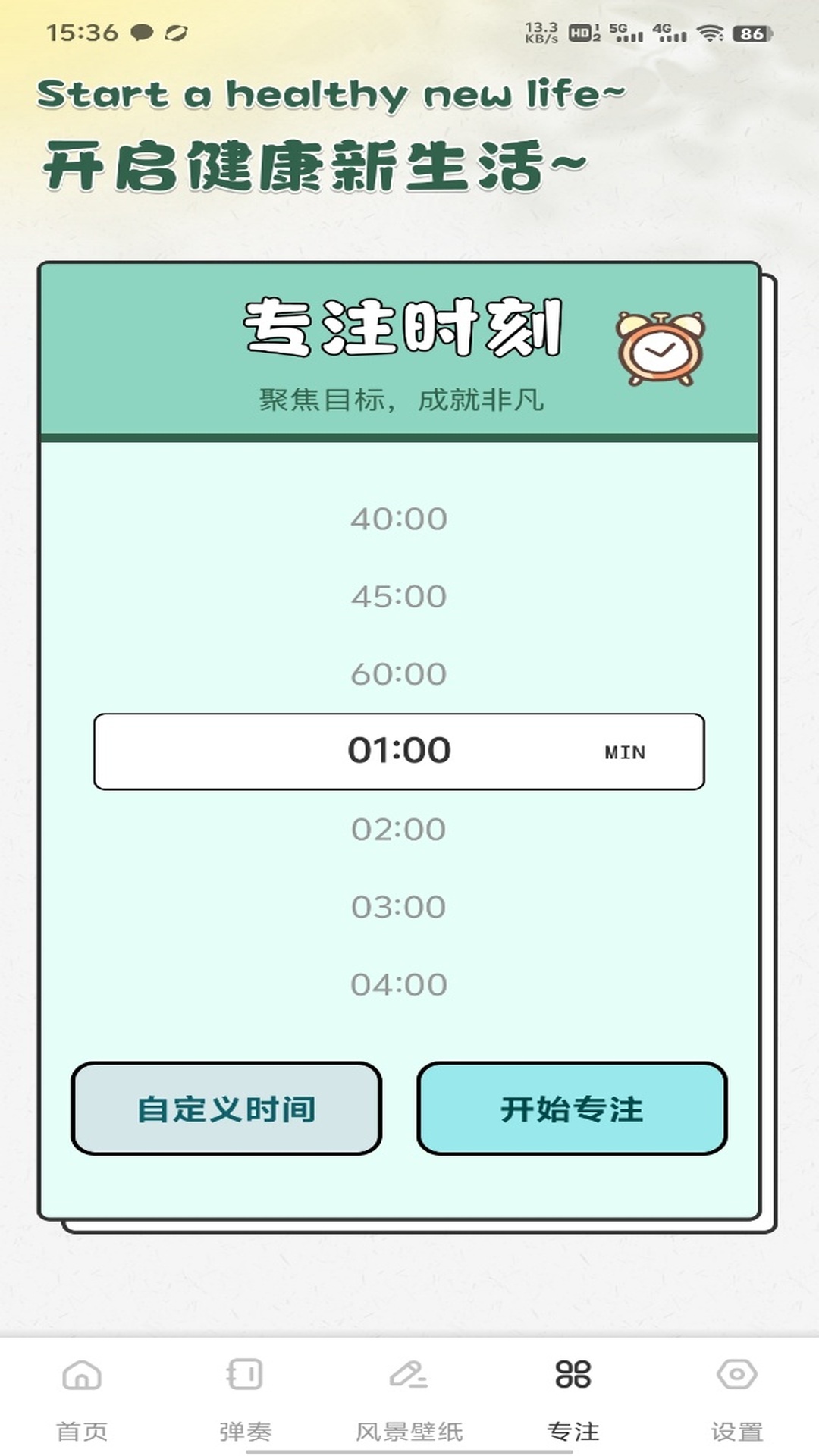819x1456 pixels.
Task: Select the 04:00 duration option
Action: click(x=397, y=983)
